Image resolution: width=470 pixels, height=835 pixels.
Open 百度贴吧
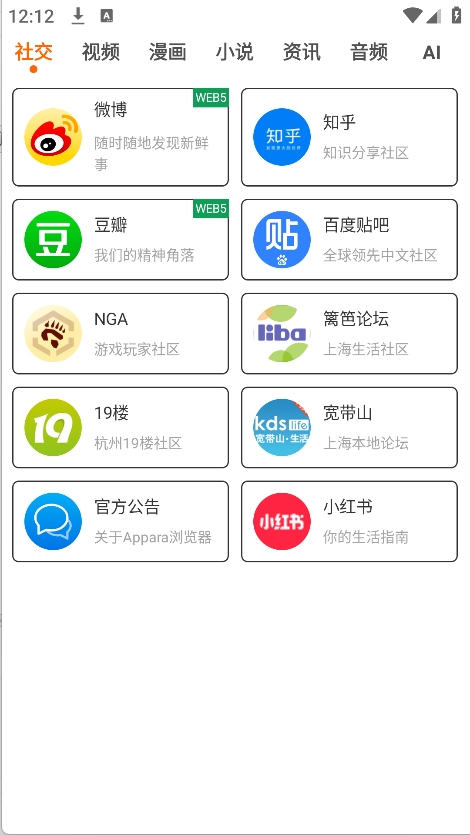click(349, 240)
